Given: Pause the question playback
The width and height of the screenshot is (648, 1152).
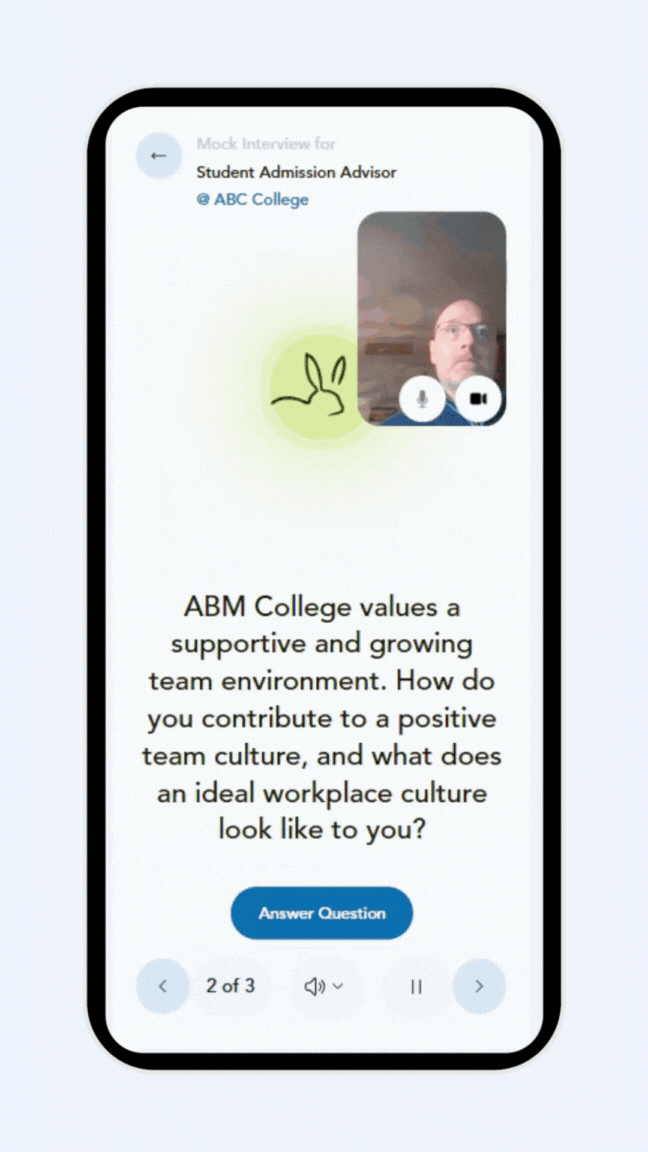Looking at the screenshot, I should pos(416,986).
